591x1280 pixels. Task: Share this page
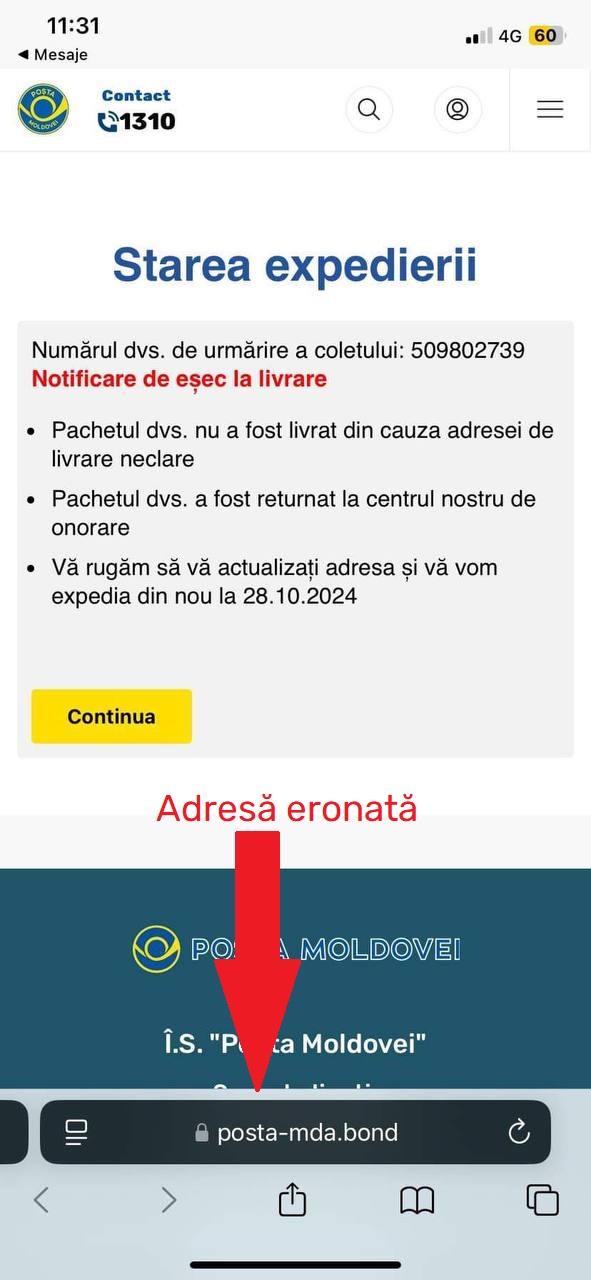[292, 1198]
